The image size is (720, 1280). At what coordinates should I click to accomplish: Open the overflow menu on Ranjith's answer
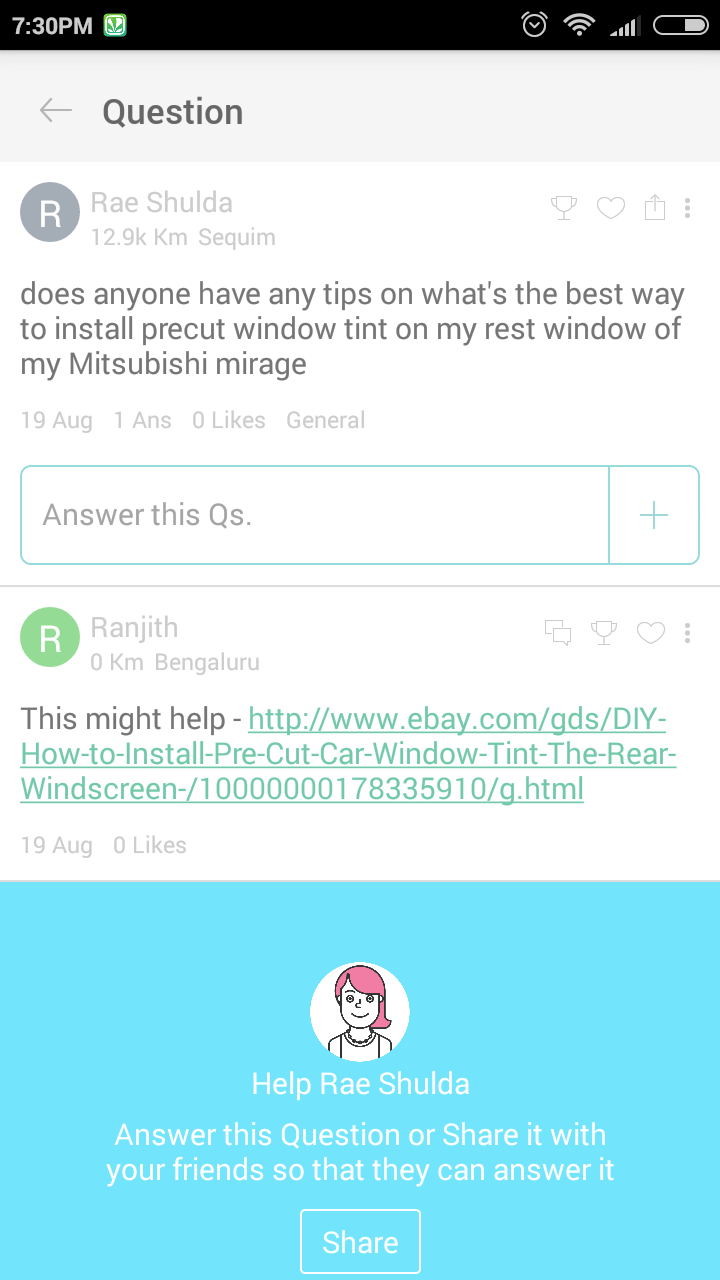[x=687, y=632]
